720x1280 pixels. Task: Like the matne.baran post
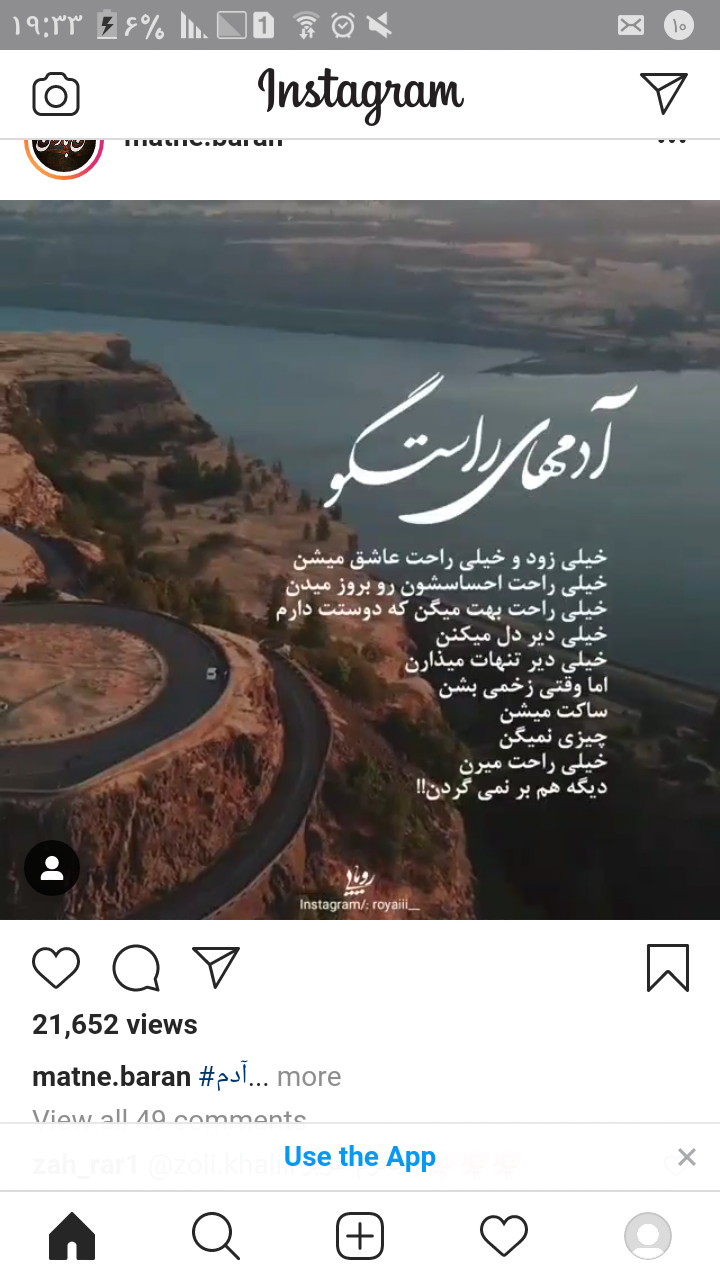[56, 968]
